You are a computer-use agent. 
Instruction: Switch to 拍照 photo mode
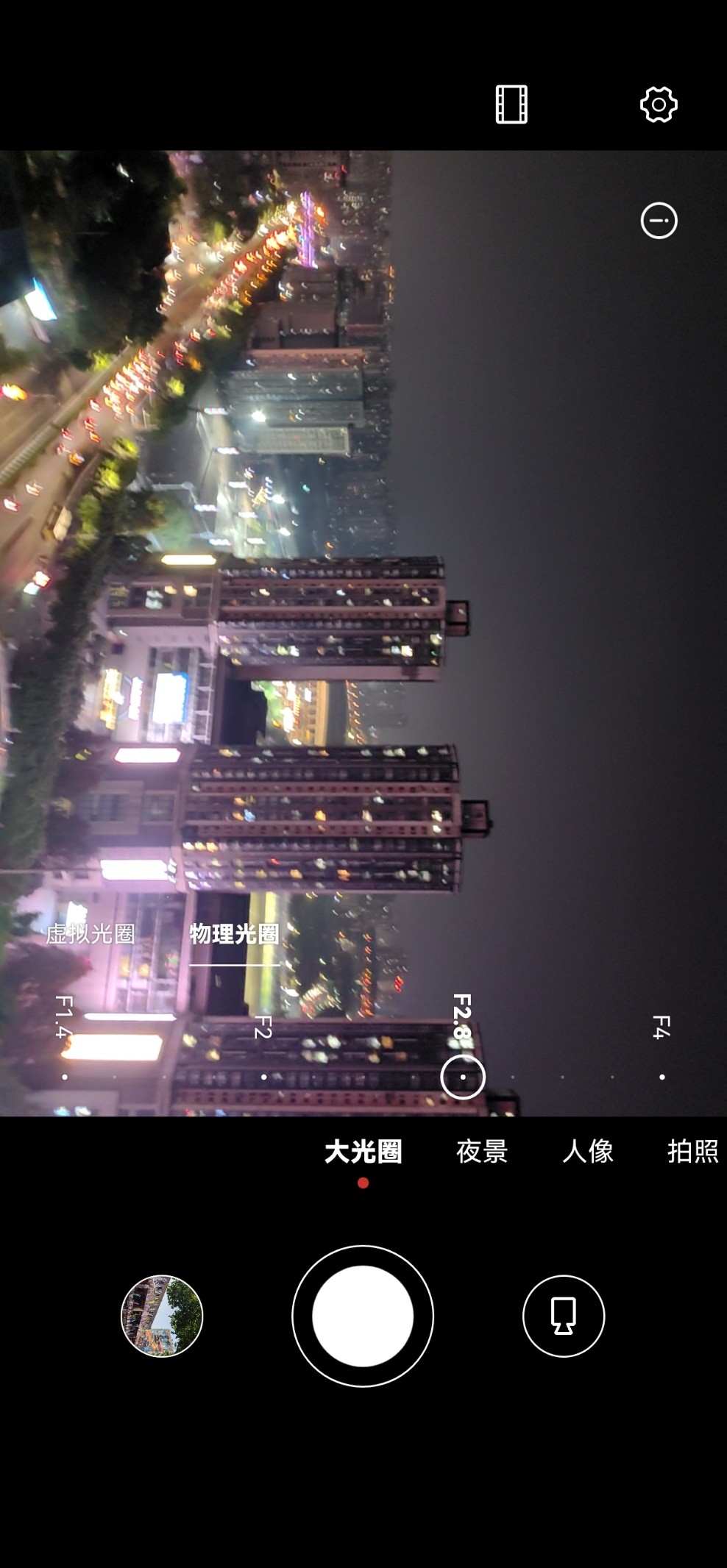tap(695, 1151)
